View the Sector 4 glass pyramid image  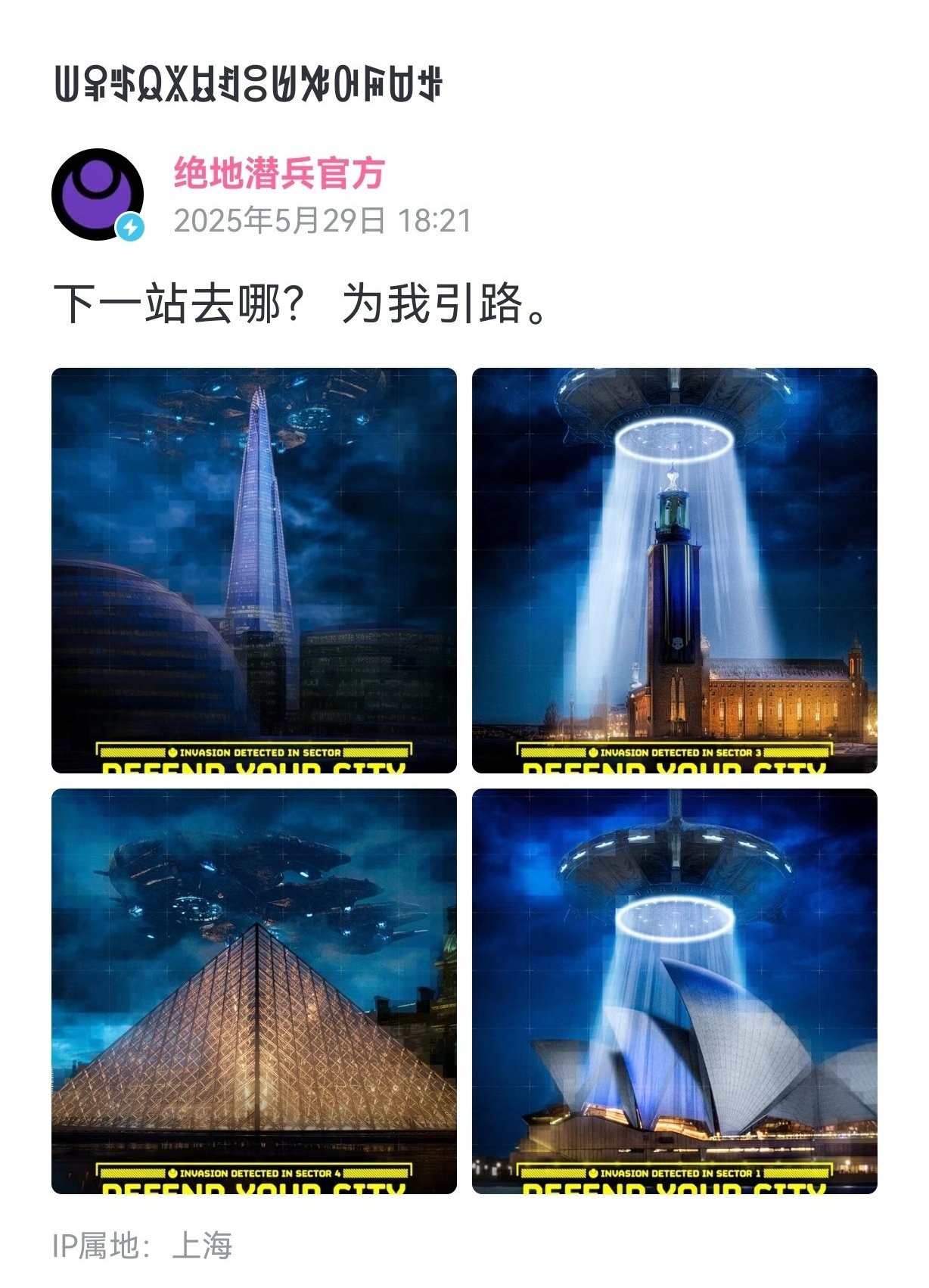point(254,991)
